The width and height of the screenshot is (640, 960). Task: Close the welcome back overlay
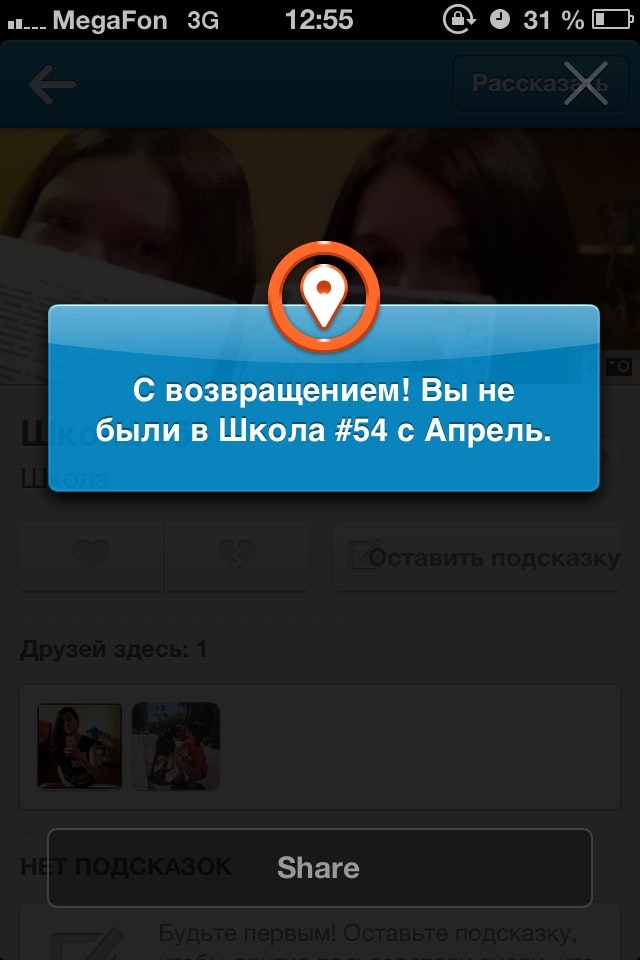[x=584, y=83]
